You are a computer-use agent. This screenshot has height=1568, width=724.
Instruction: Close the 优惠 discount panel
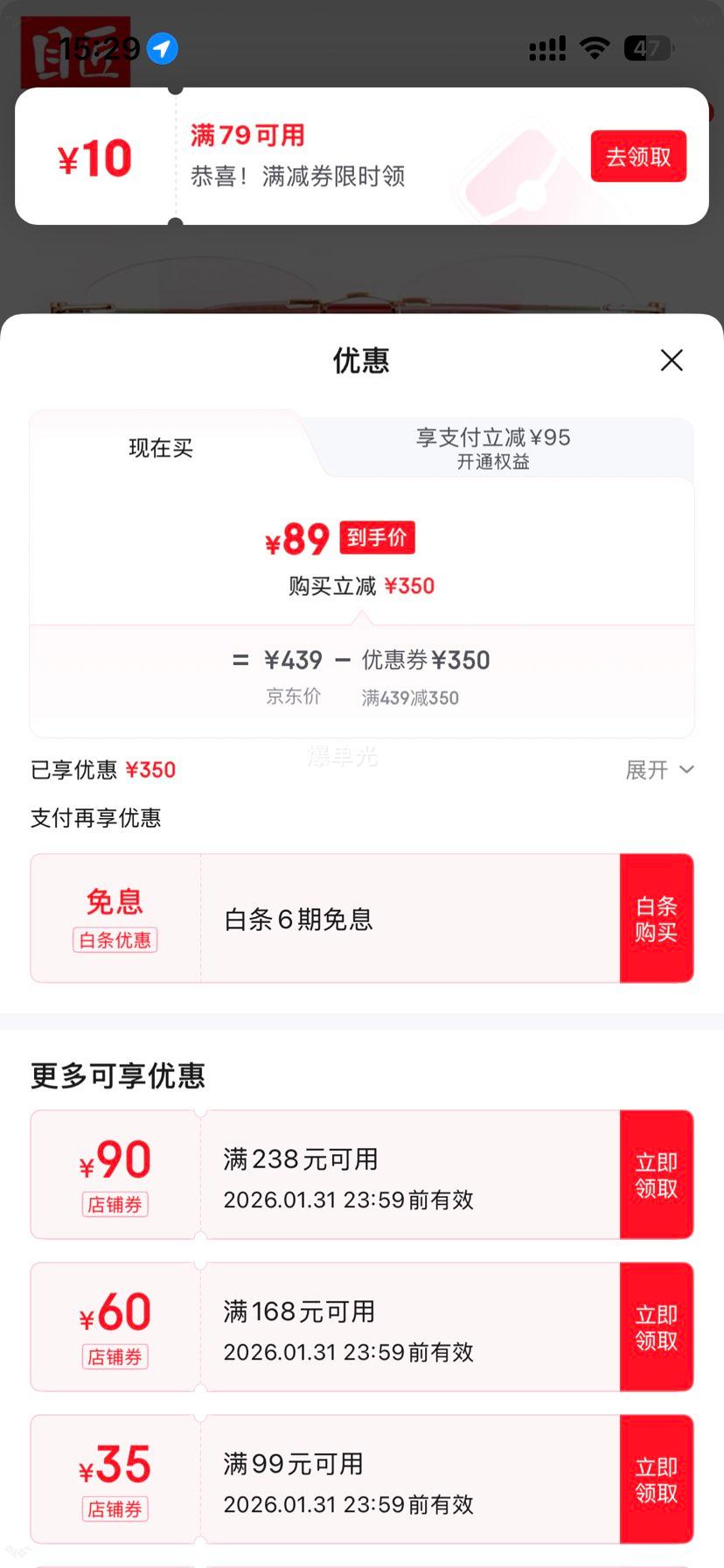[672, 360]
